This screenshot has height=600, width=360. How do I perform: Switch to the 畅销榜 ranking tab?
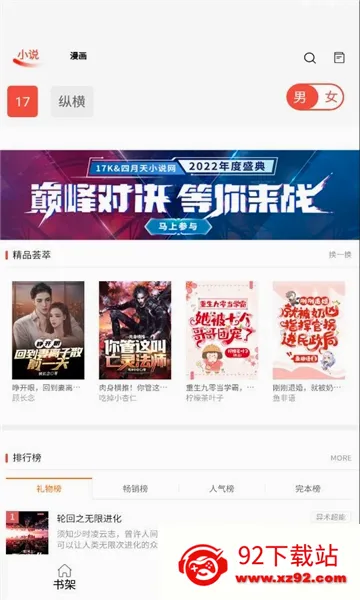[x=135, y=489]
